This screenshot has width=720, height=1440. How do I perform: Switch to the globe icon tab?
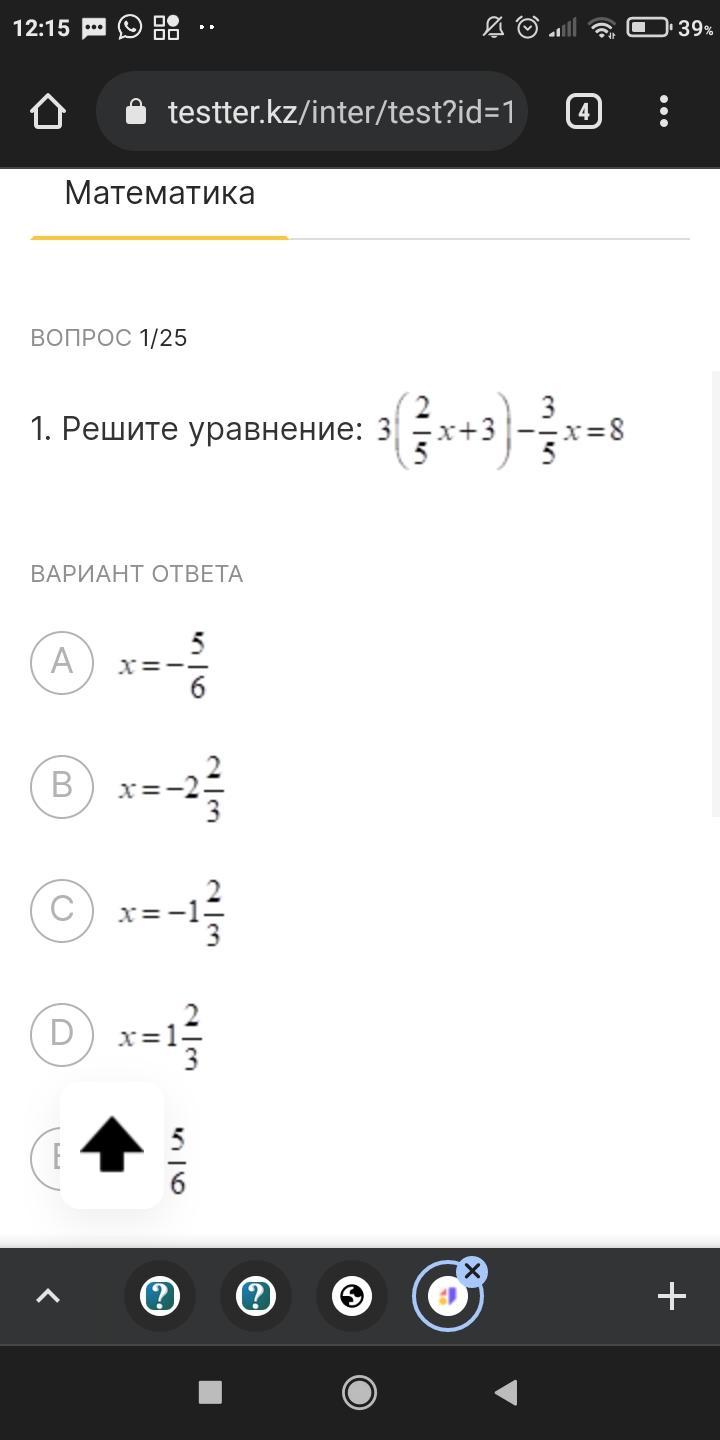(x=352, y=1296)
